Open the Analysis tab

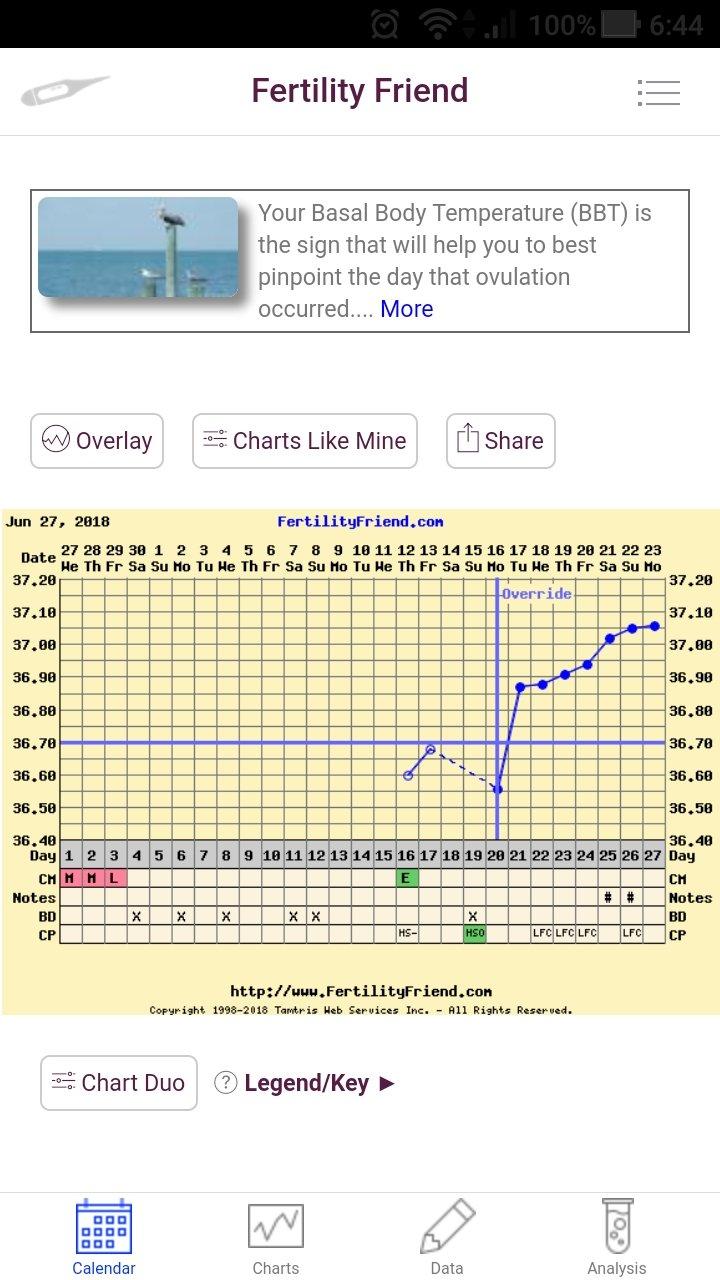[x=617, y=1238]
